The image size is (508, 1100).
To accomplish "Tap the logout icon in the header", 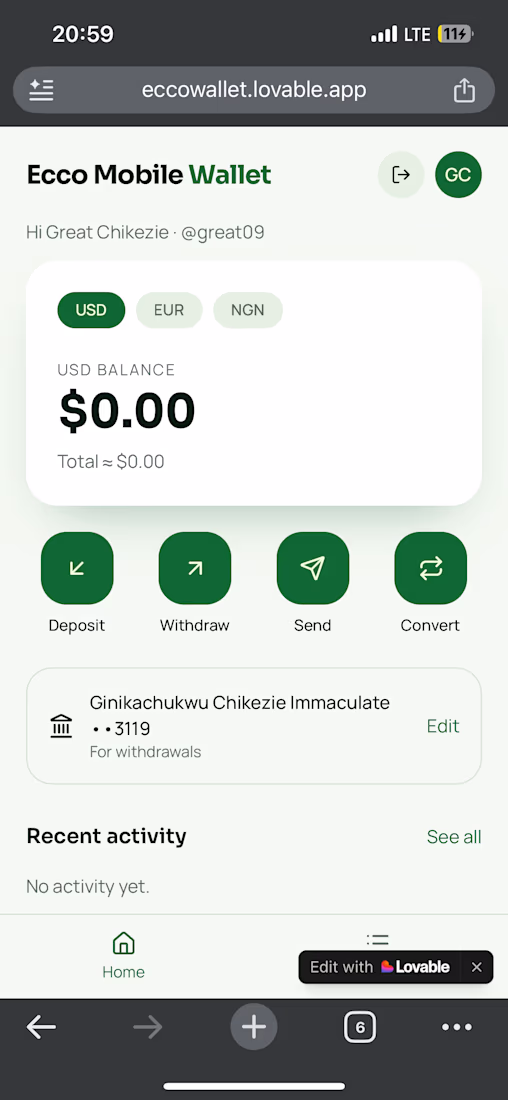I will 401,175.
